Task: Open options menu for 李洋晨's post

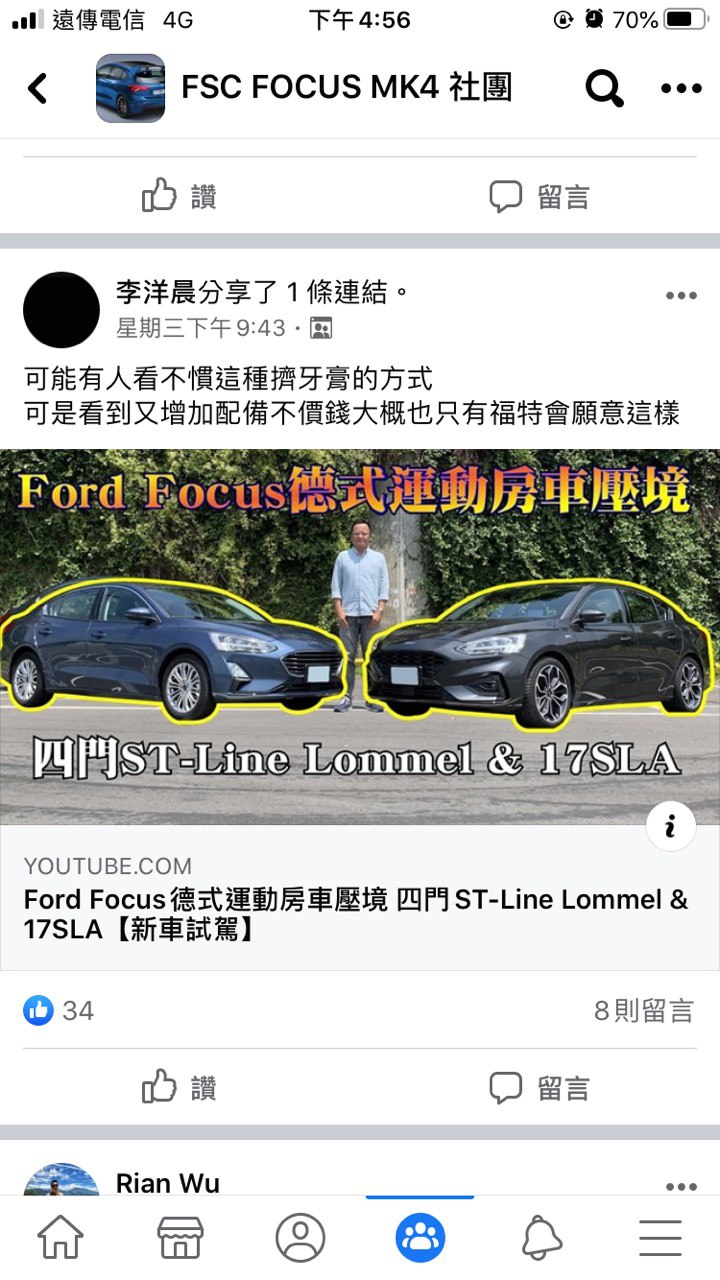Action: pos(681,296)
